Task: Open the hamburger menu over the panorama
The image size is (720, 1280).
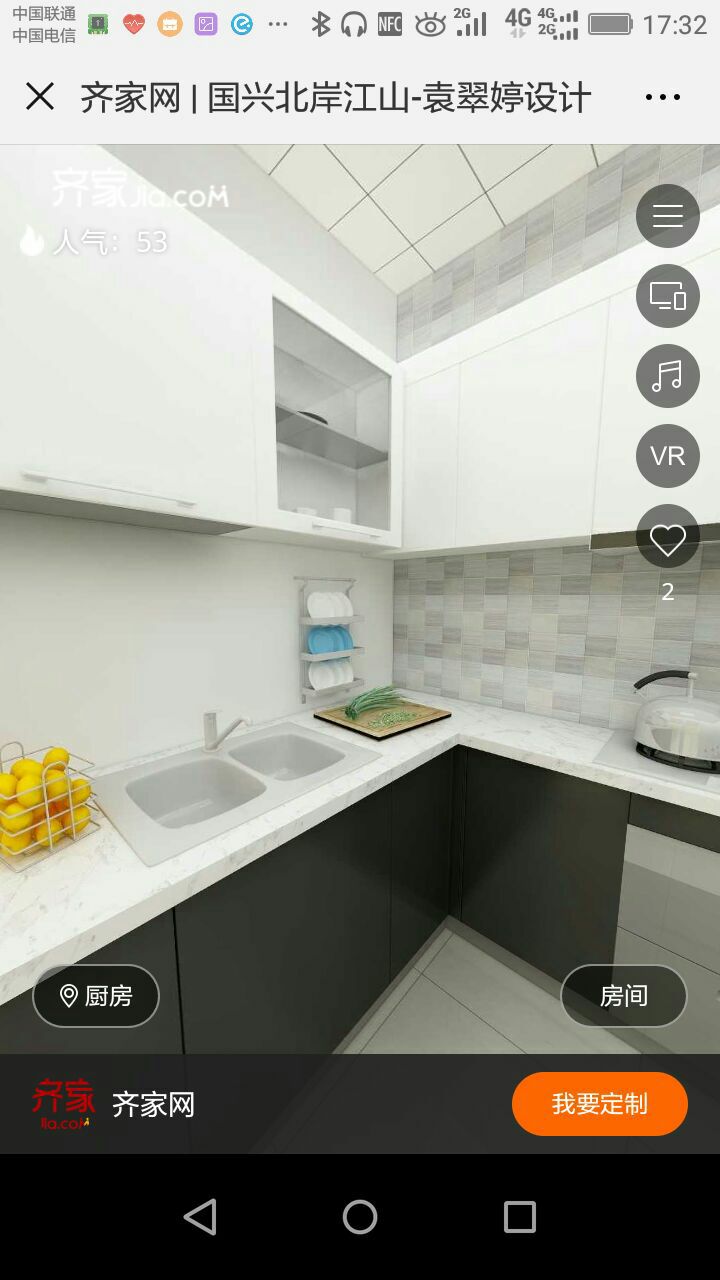Action: click(668, 216)
